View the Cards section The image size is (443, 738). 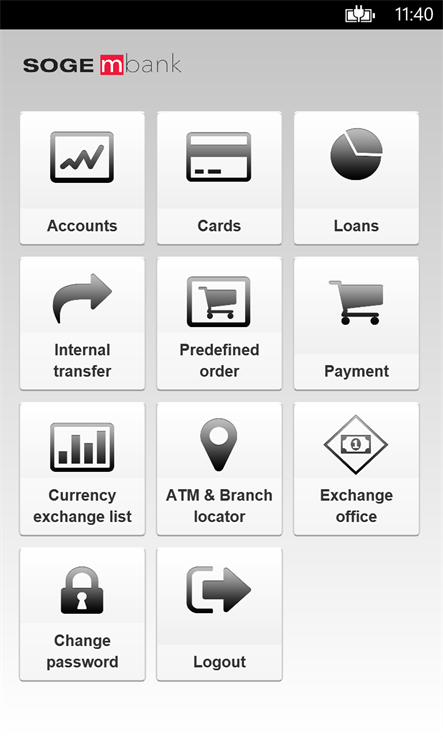[x=219, y=178]
